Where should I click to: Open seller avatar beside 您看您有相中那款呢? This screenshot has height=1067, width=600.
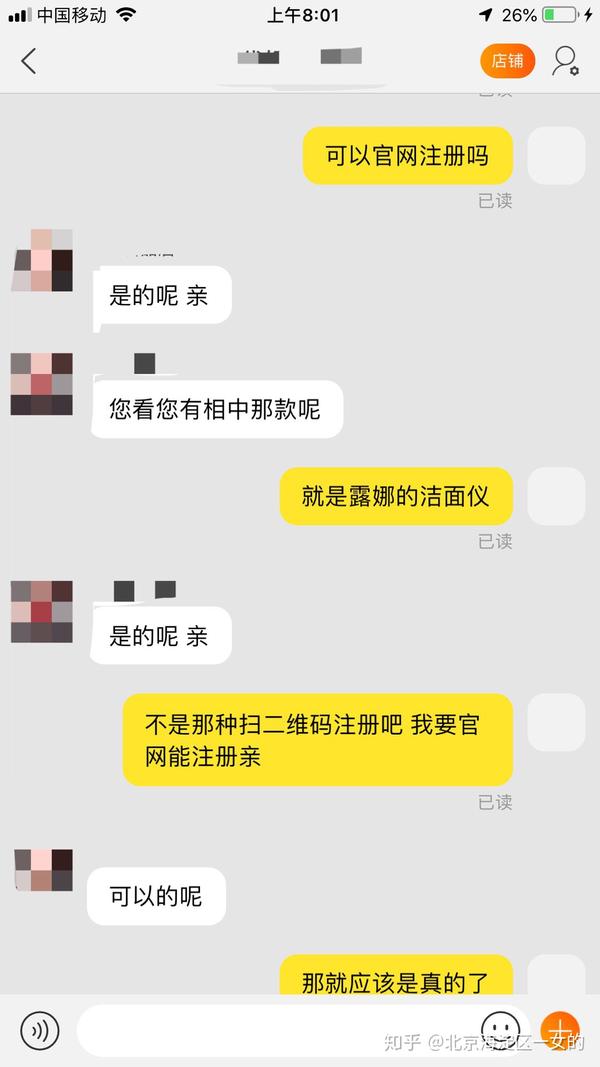pos(41,383)
